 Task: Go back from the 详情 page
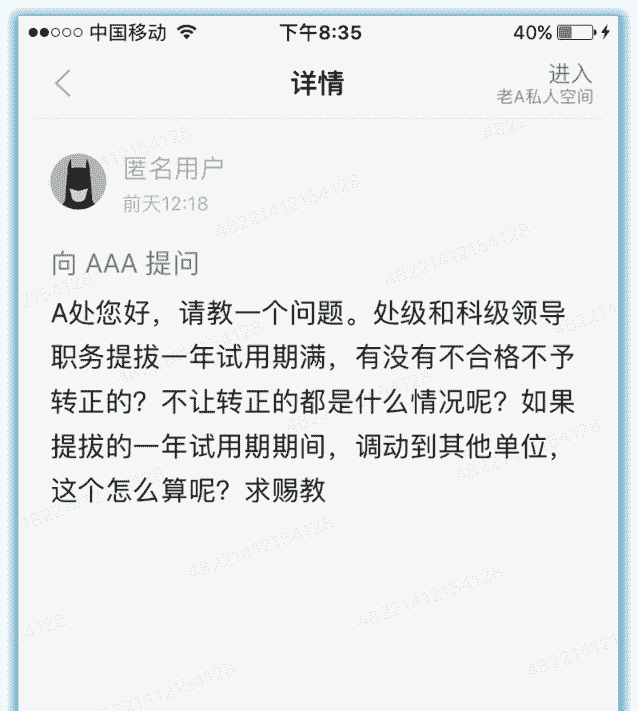tap(63, 83)
